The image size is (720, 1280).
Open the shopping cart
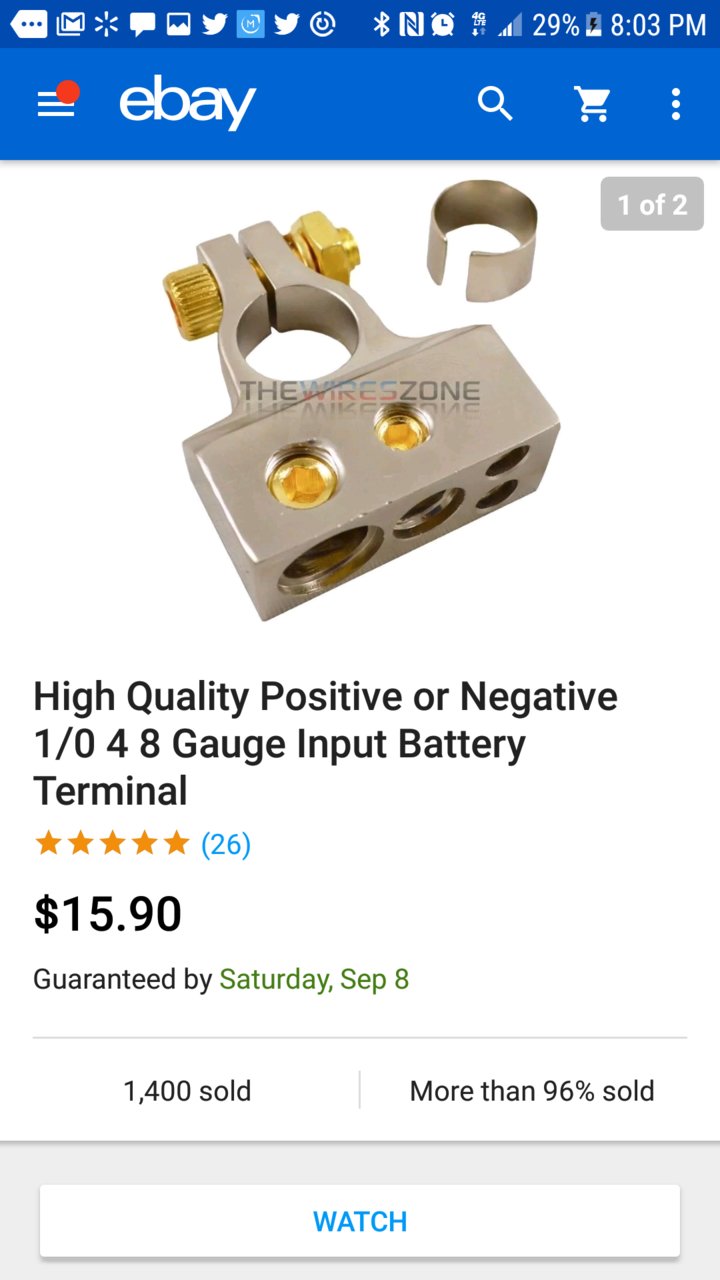[592, 104]
